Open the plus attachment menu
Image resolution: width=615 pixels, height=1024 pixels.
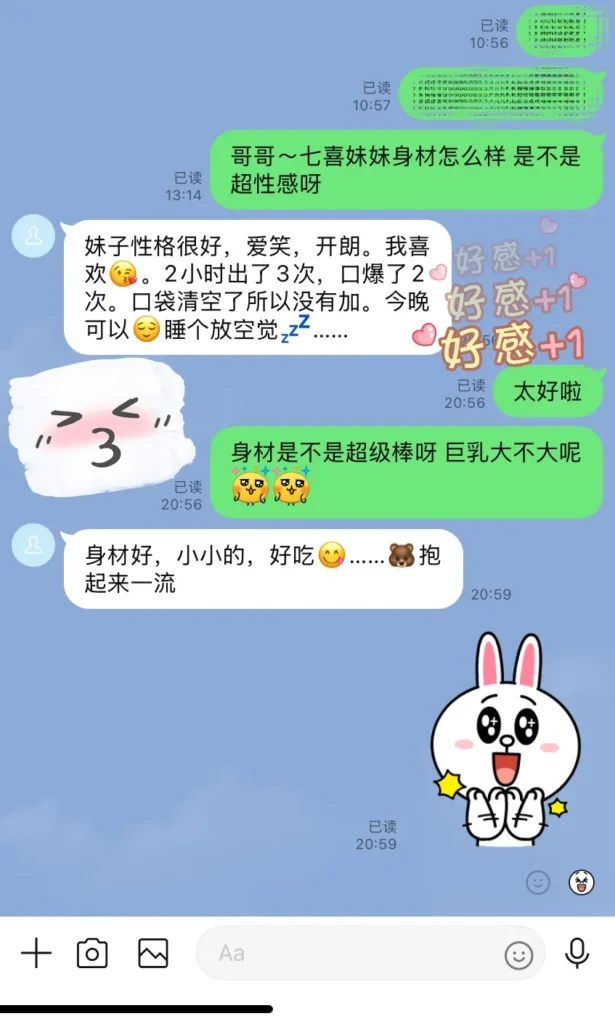click(x=36, y=953)
